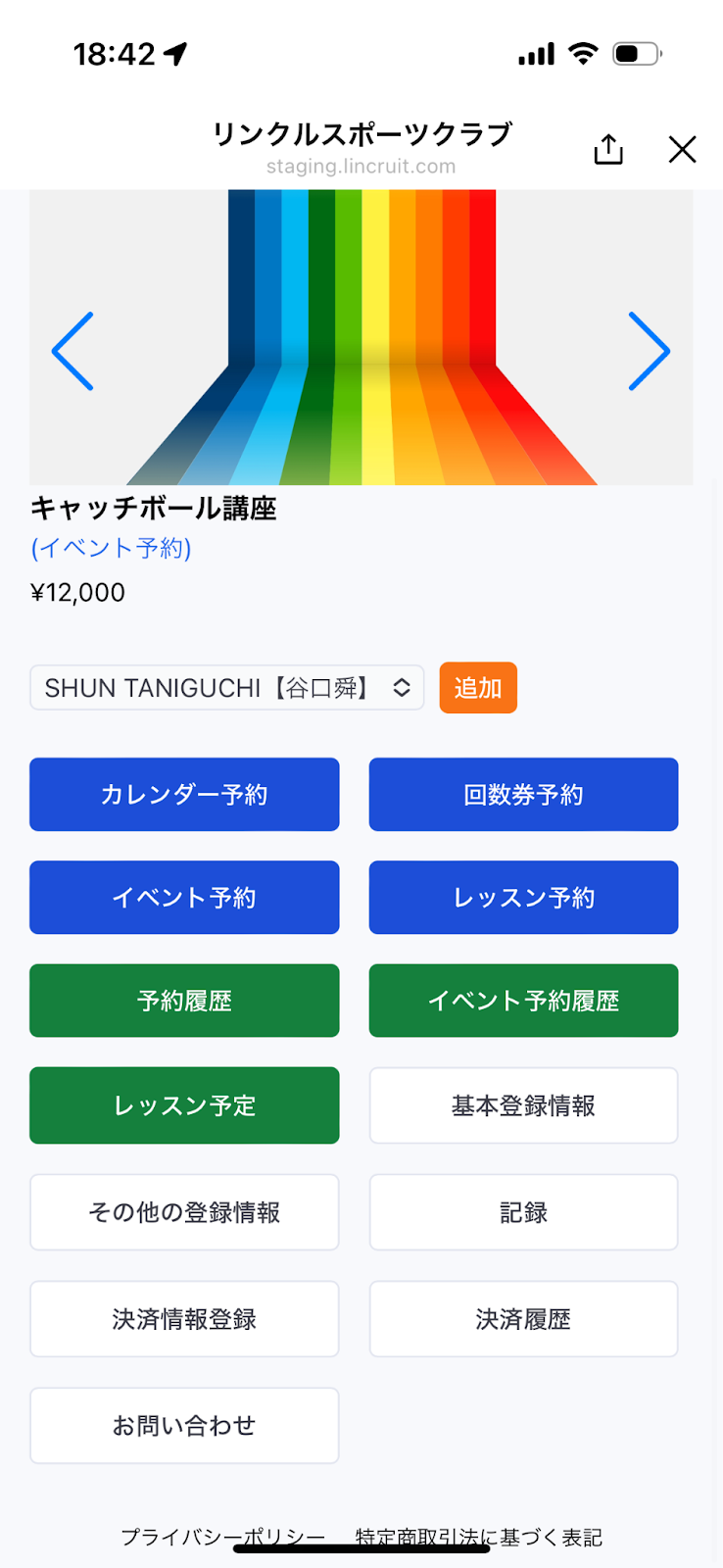Open カレンダー予約
The width and height of the screenshot is (723, 1568).
click(184, 795)
